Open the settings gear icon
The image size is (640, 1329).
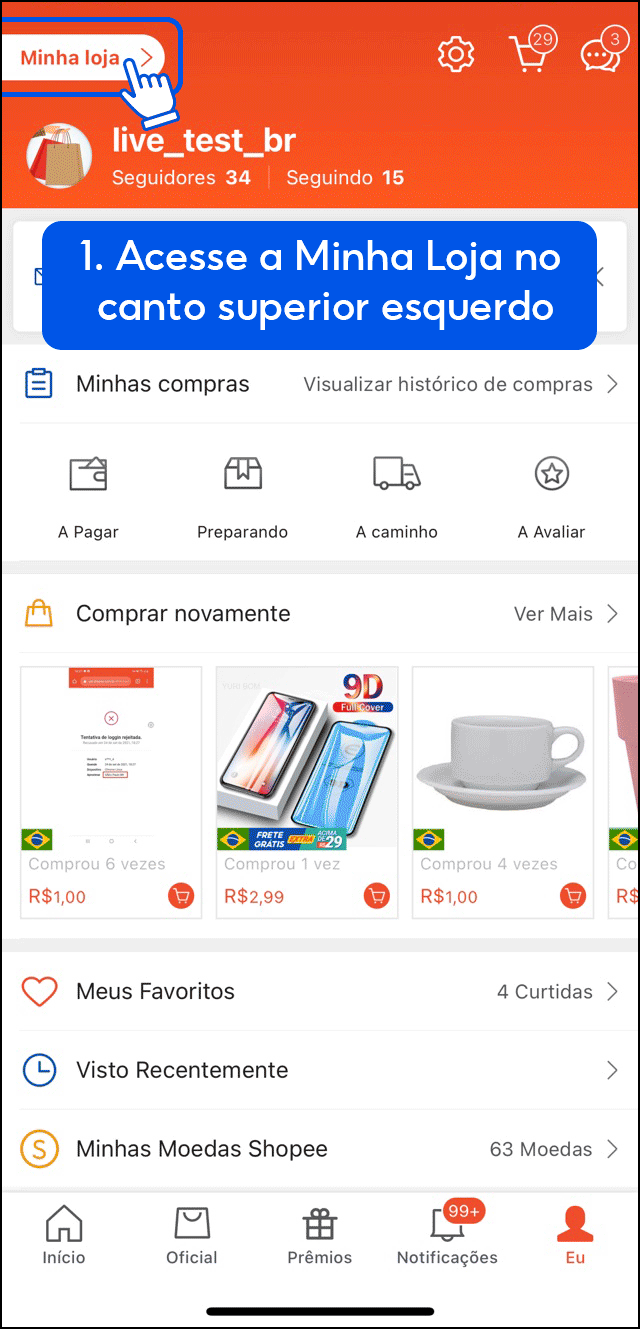456,53
